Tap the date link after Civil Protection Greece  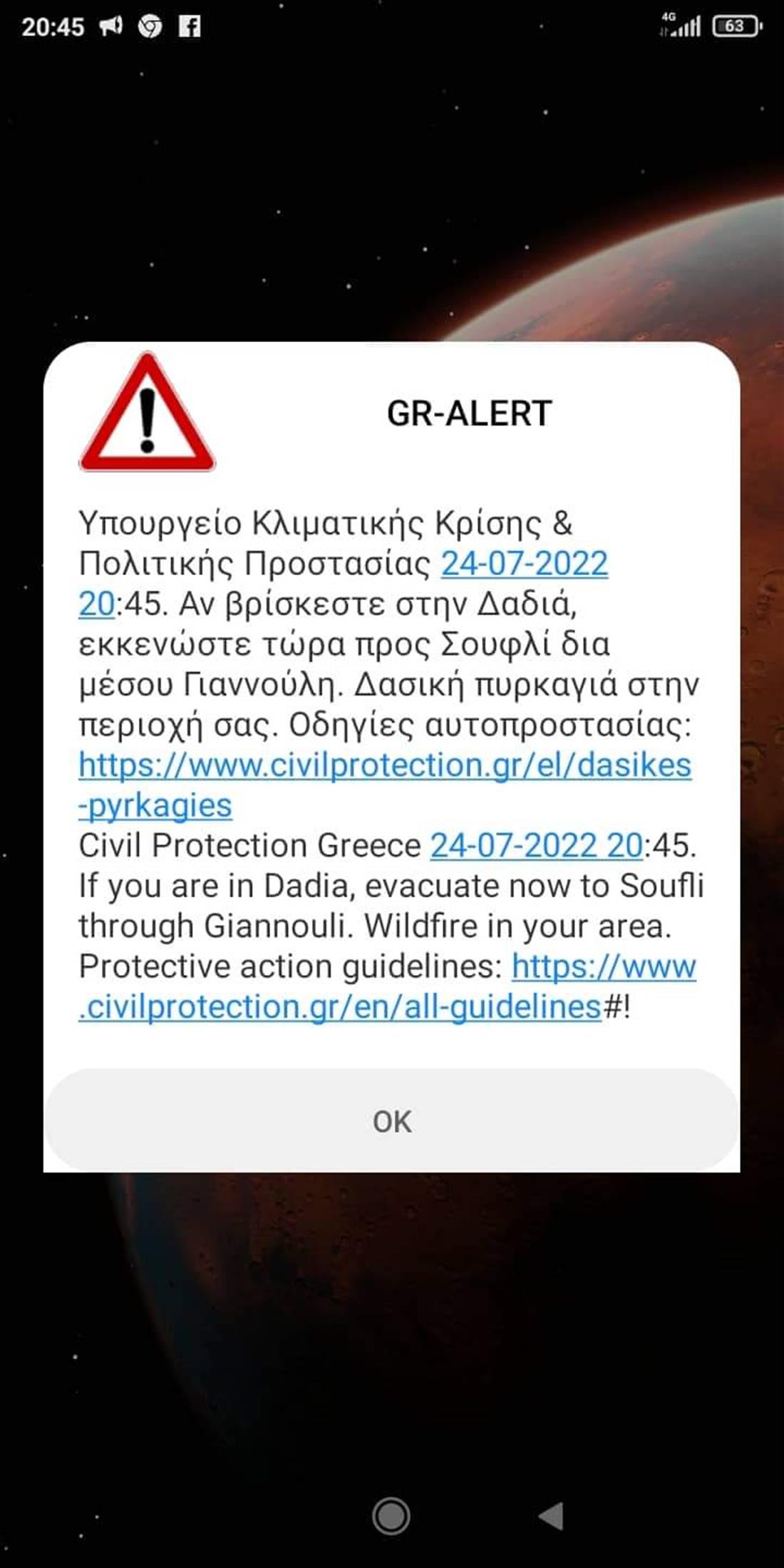pyautogui.click(x=536, y=846)
